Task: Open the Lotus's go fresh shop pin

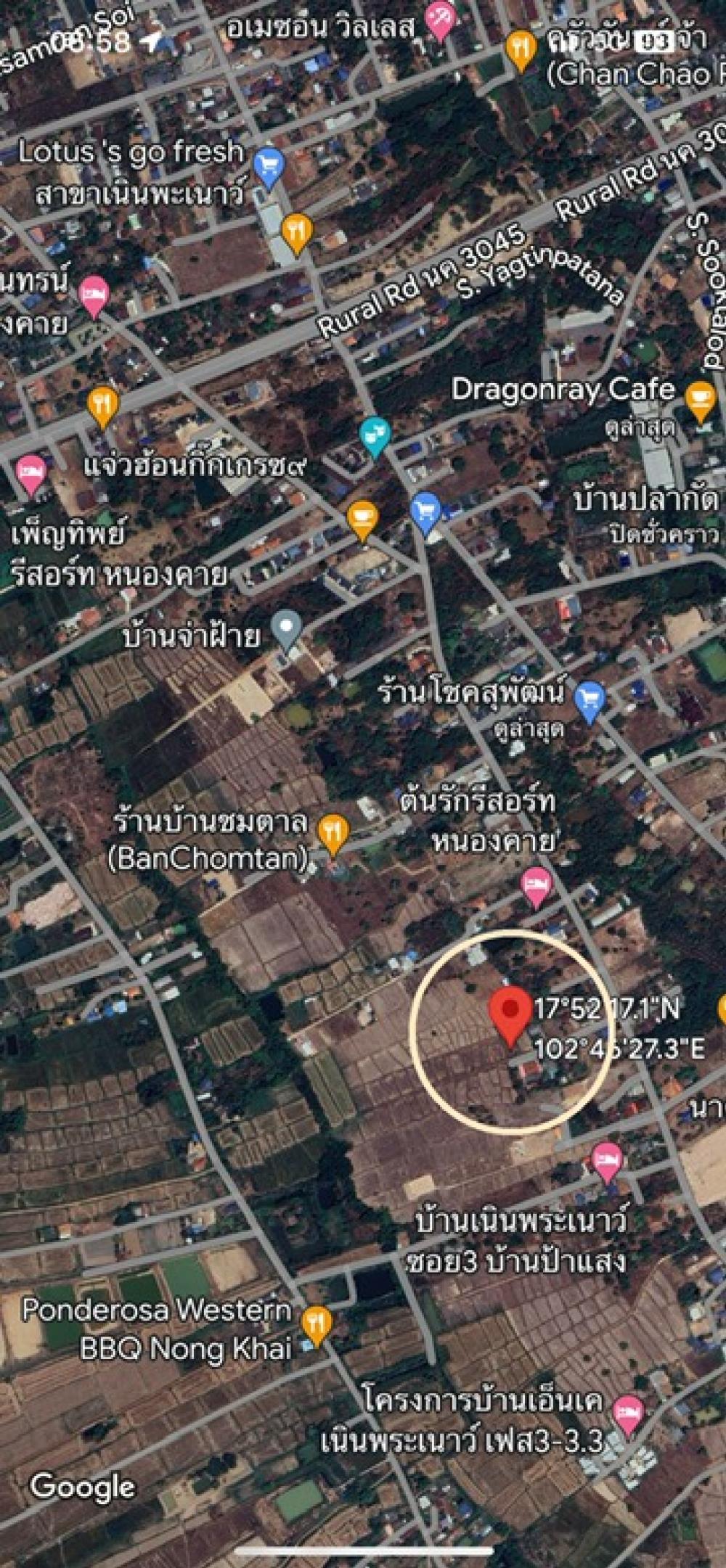Action: (x=269, y=166)
